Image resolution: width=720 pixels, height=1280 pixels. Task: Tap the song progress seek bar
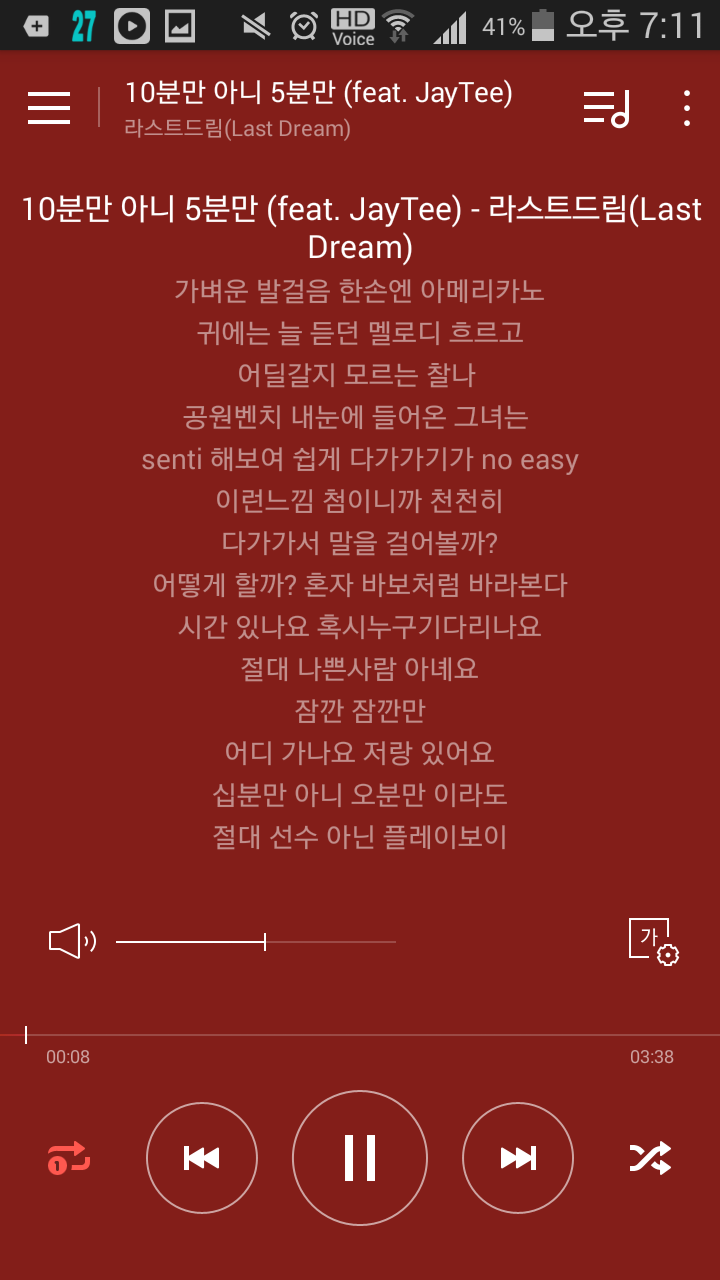(360, 1034)
